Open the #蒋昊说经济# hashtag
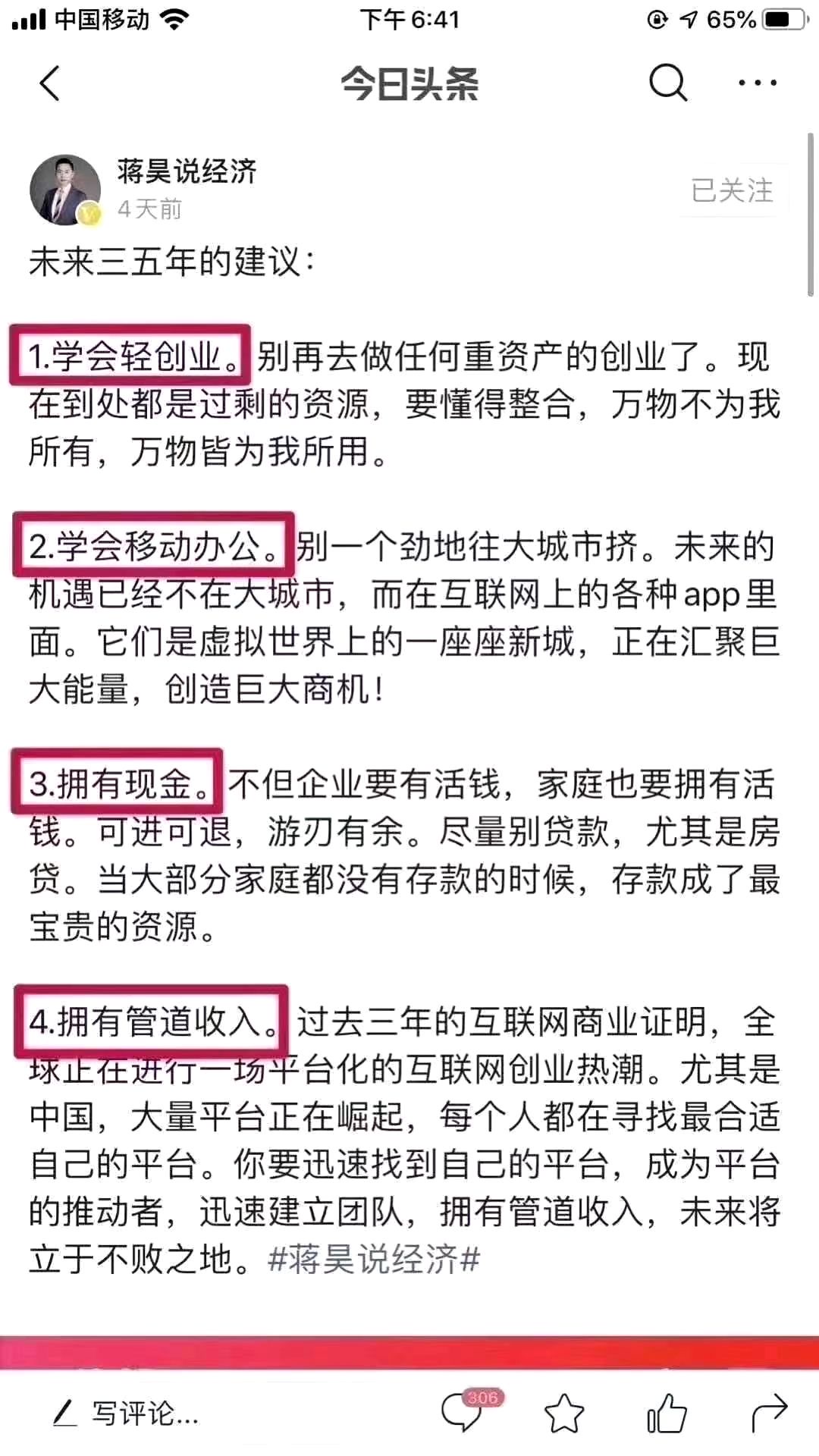Image resolution: width=819 pixels, height=1456 pixels. coord(374,1260)
